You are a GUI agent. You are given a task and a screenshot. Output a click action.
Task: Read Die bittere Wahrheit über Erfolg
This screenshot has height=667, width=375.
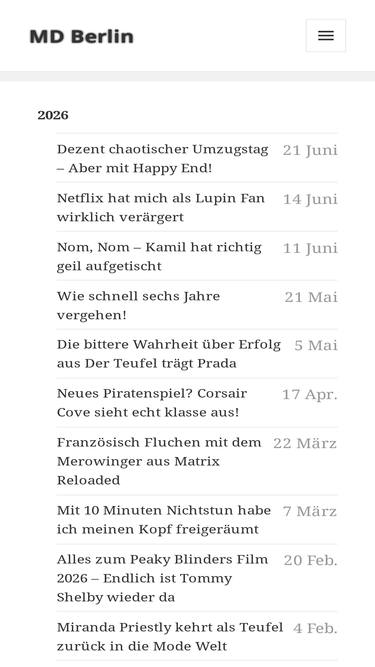169,354
